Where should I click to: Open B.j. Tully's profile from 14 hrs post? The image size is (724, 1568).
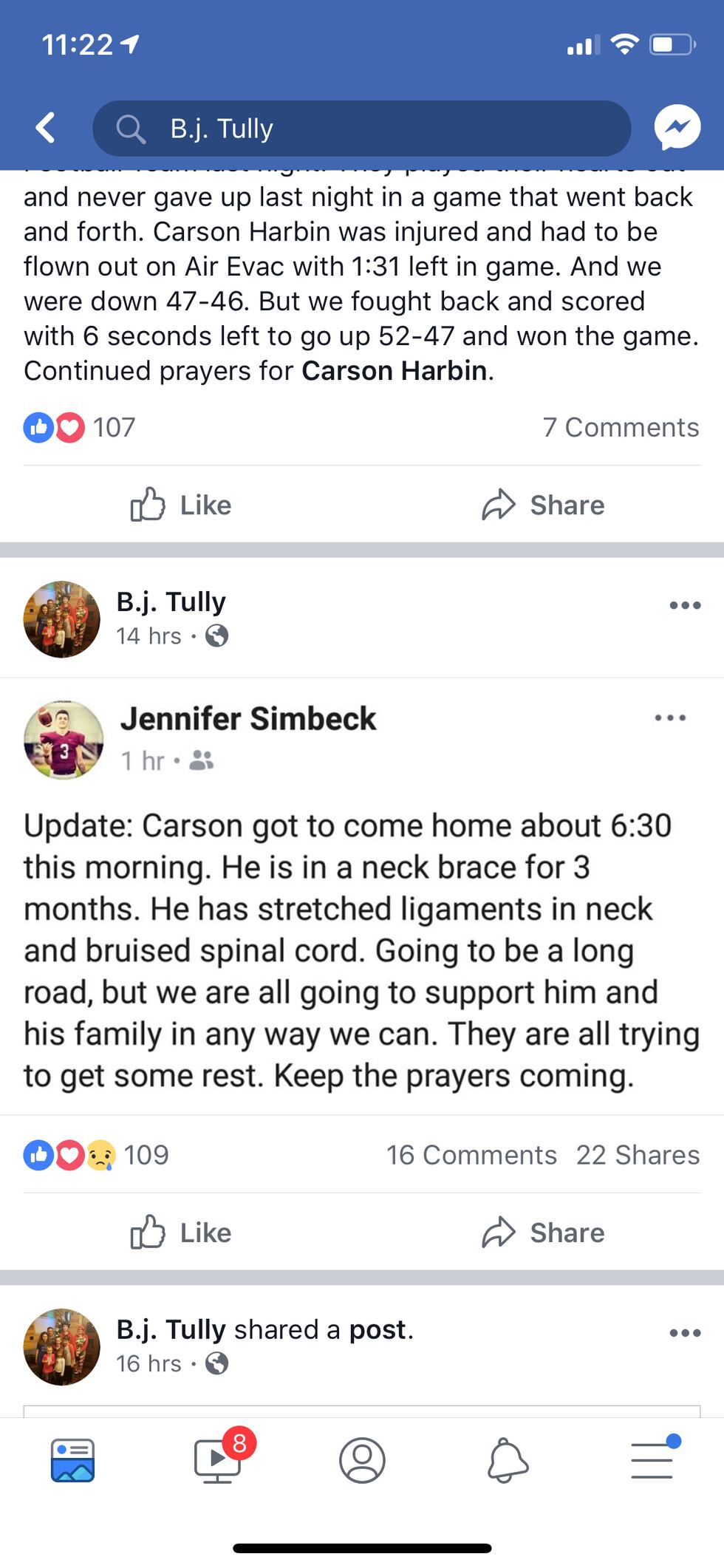[171, 601]
